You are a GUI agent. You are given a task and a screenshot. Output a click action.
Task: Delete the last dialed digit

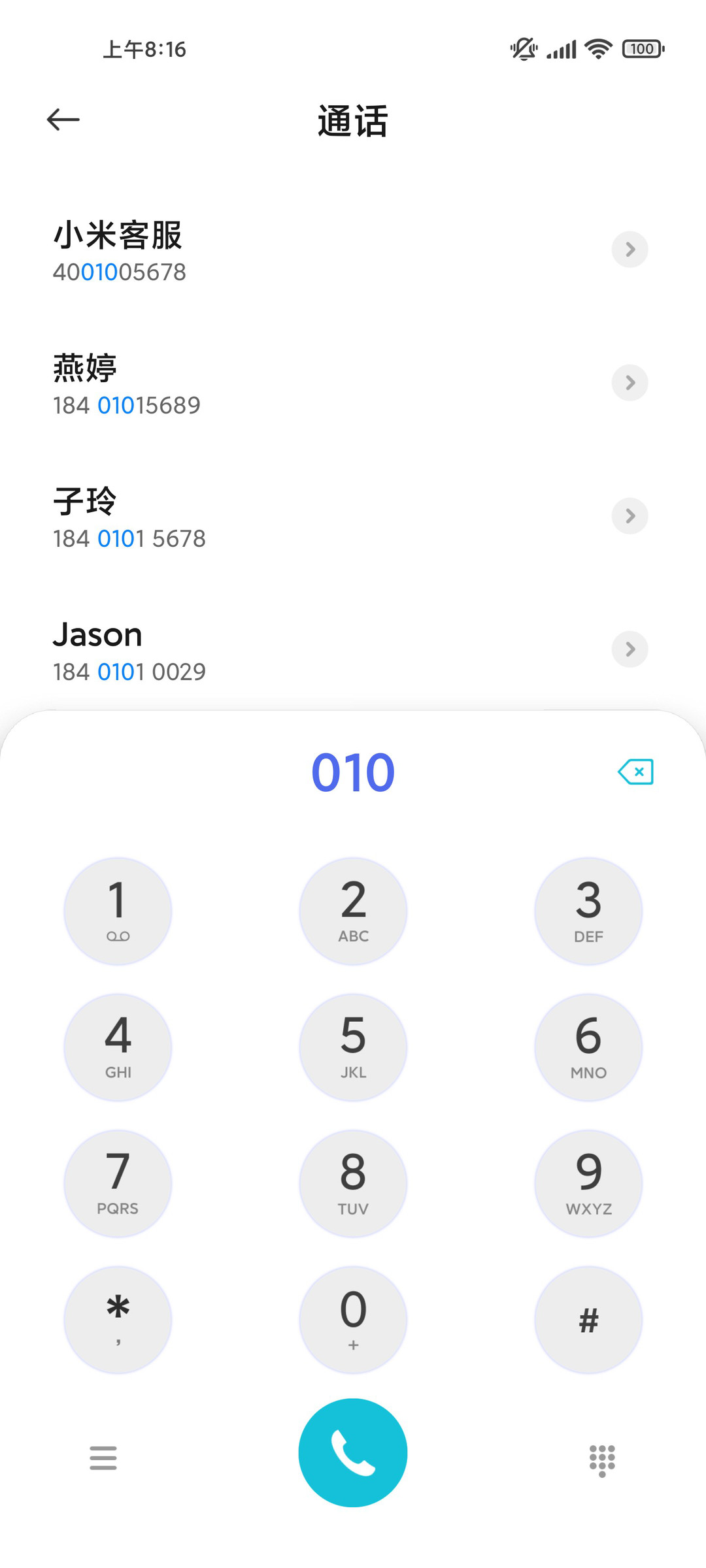[635, 772]
